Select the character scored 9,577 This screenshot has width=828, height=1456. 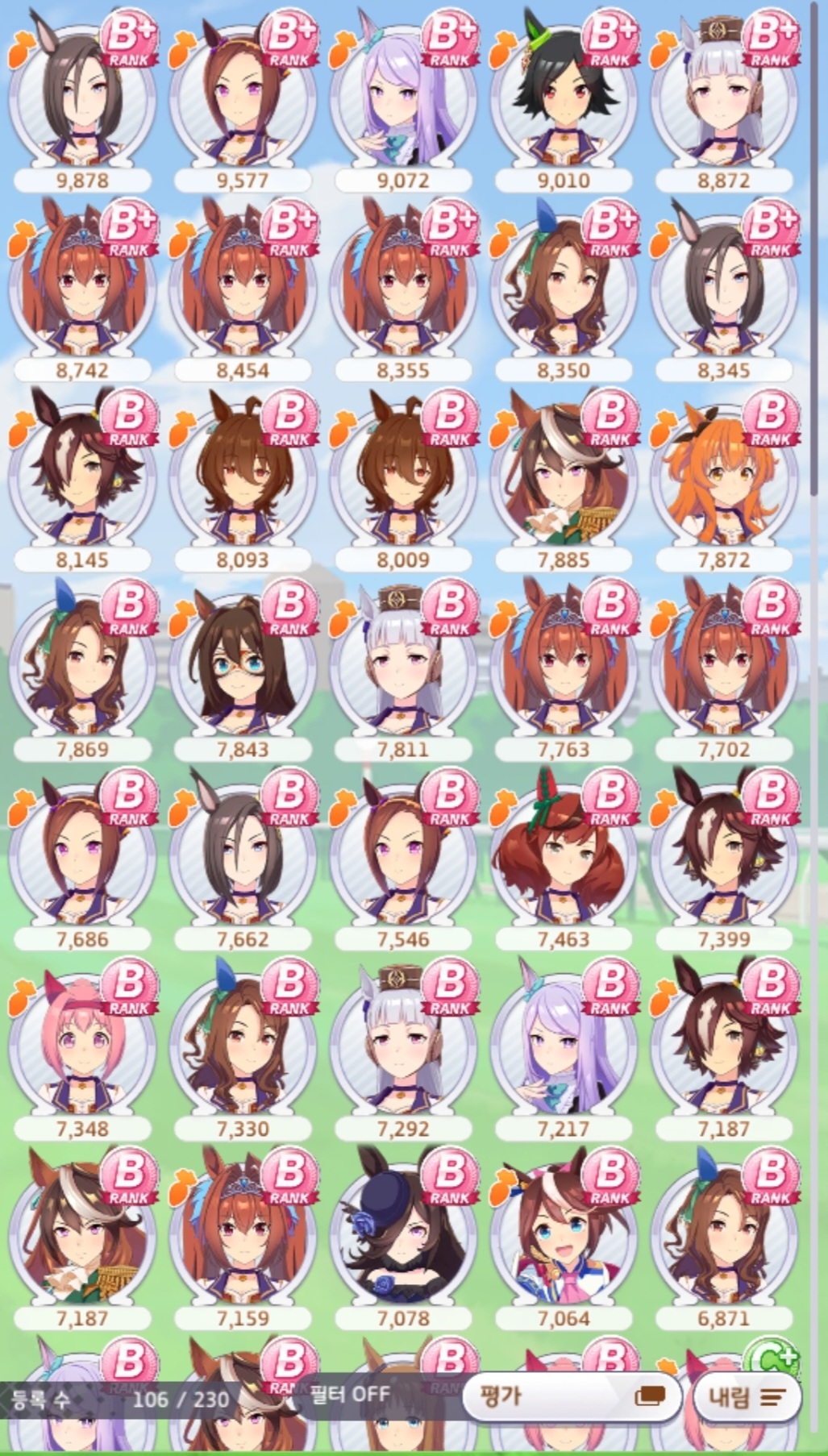tap(242, 97)
